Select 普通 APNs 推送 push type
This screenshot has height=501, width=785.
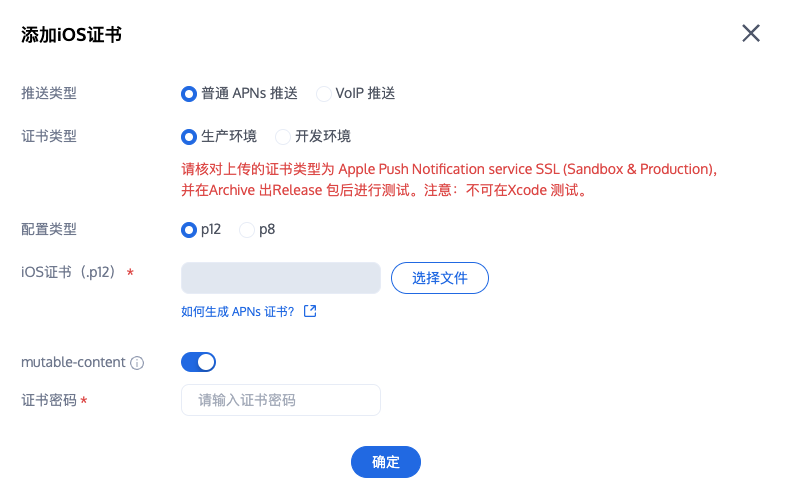(189, 93)
